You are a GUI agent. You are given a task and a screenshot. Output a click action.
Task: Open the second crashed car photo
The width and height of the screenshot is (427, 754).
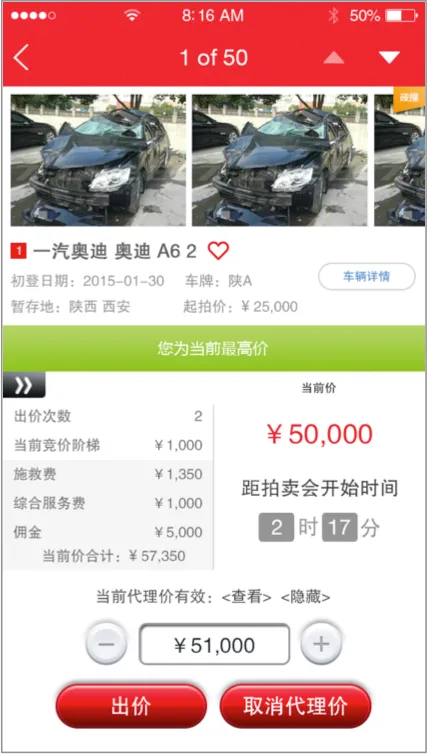280,160
